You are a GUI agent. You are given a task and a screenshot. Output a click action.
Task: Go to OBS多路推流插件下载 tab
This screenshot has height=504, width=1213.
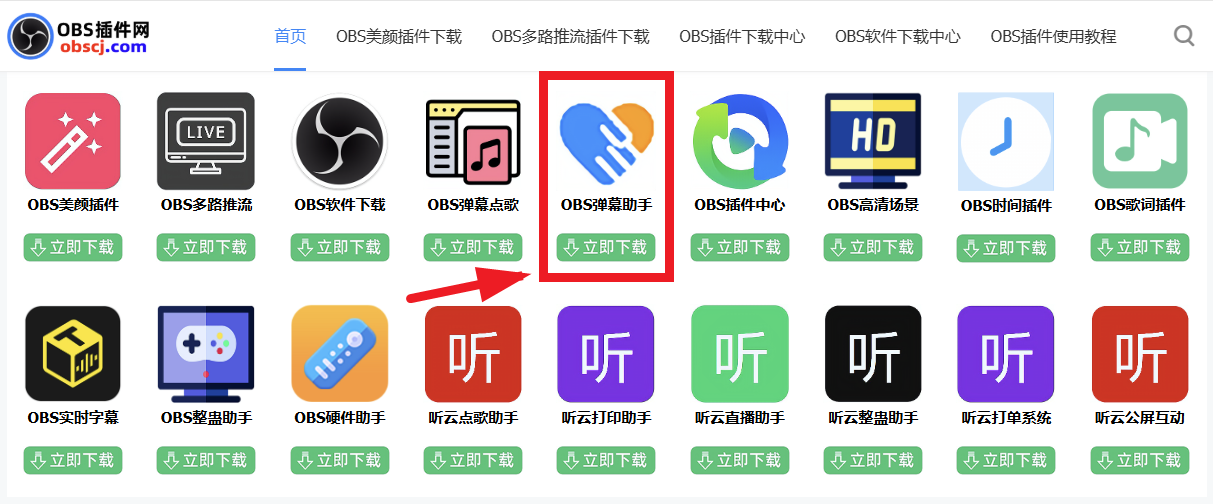570,37
